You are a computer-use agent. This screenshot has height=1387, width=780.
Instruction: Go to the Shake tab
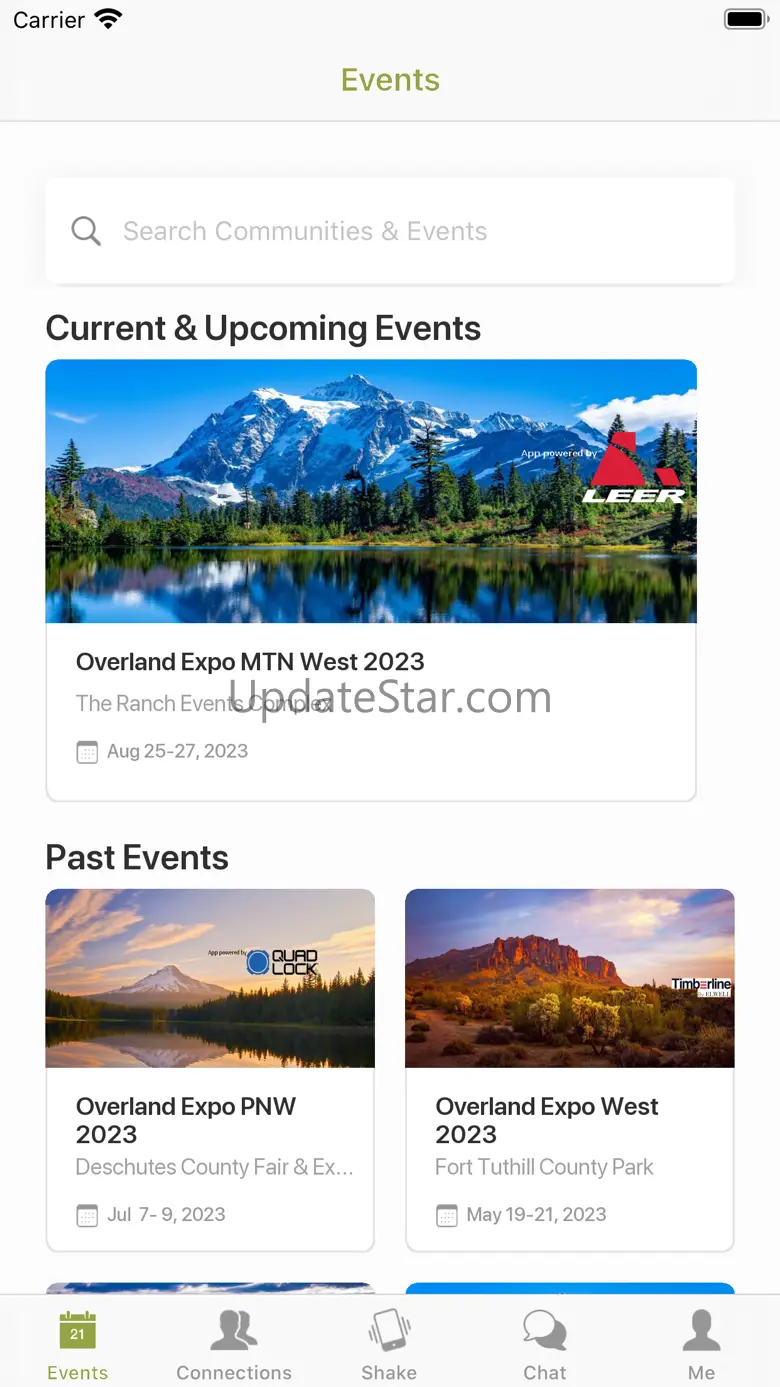point(389,1345)
